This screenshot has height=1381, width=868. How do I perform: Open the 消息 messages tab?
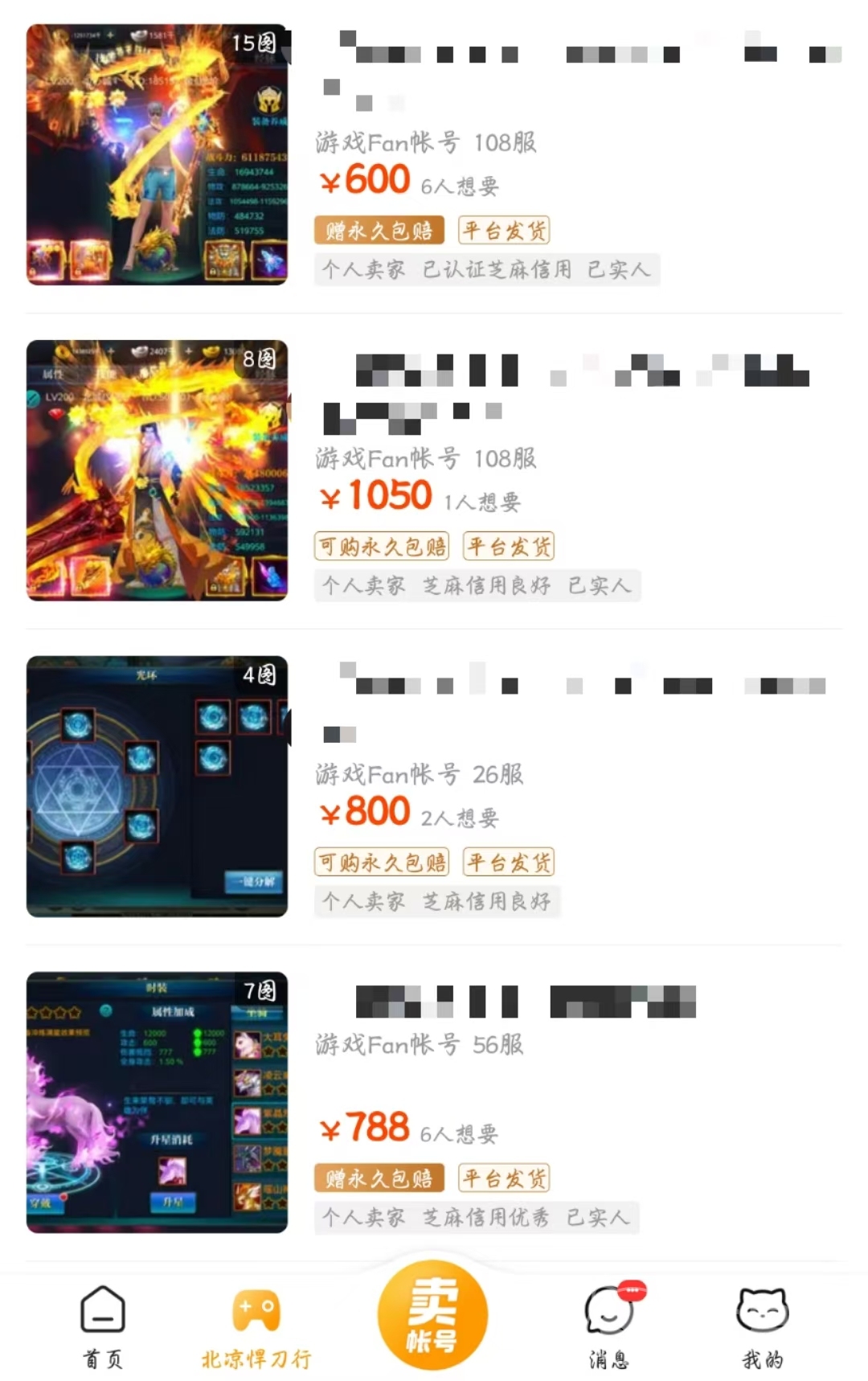coord(608,1326)
